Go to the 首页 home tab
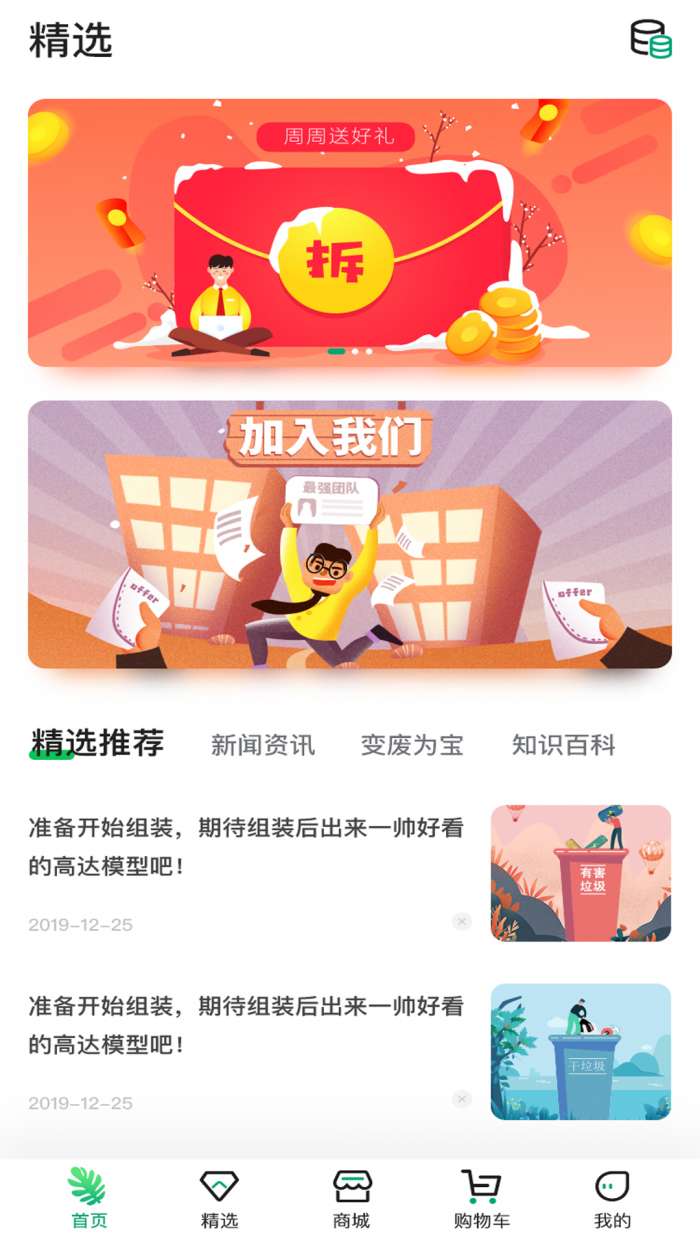Screen dimensions: 700x1244 coord(88,1199)
